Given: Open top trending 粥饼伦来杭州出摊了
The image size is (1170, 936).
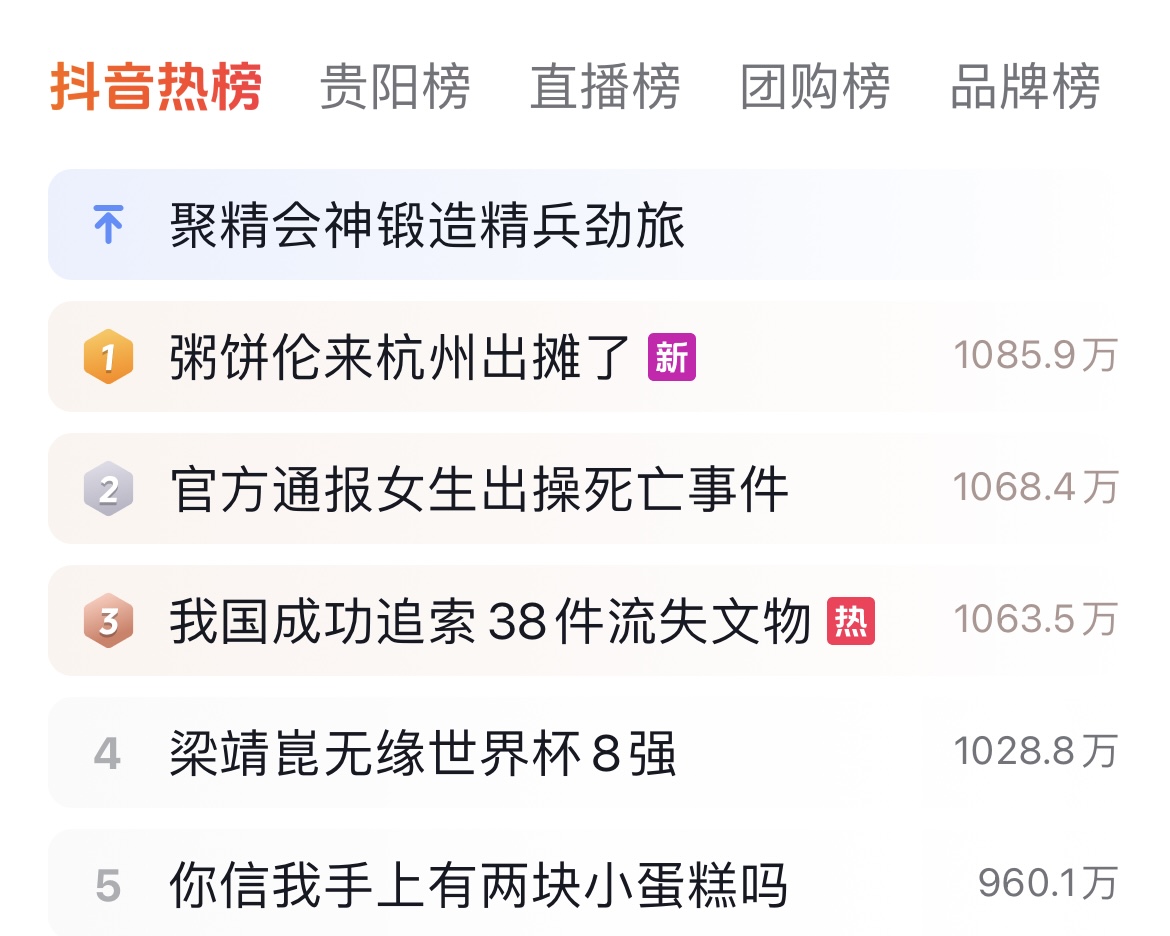Looking at the screenshot, I should (585, 357).
